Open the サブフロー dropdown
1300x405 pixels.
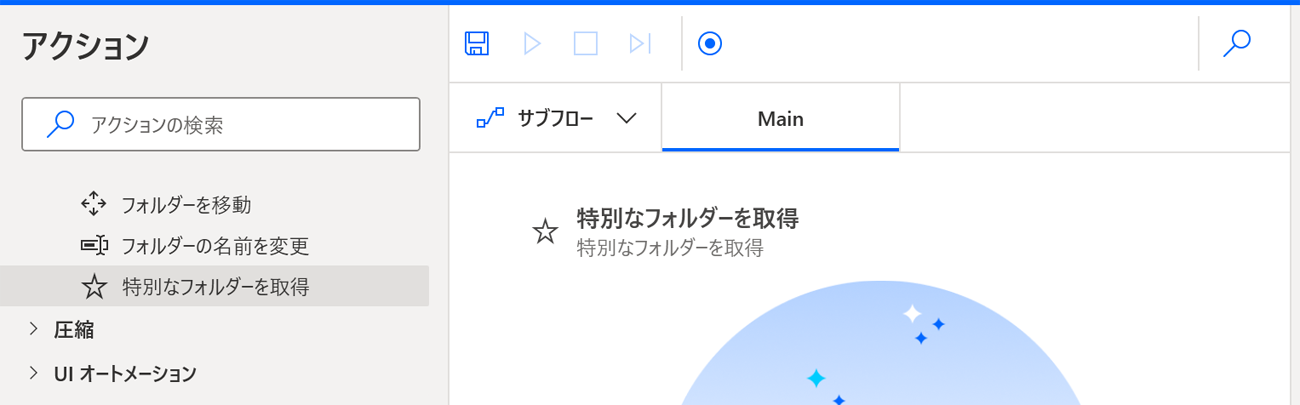point(556,118)
